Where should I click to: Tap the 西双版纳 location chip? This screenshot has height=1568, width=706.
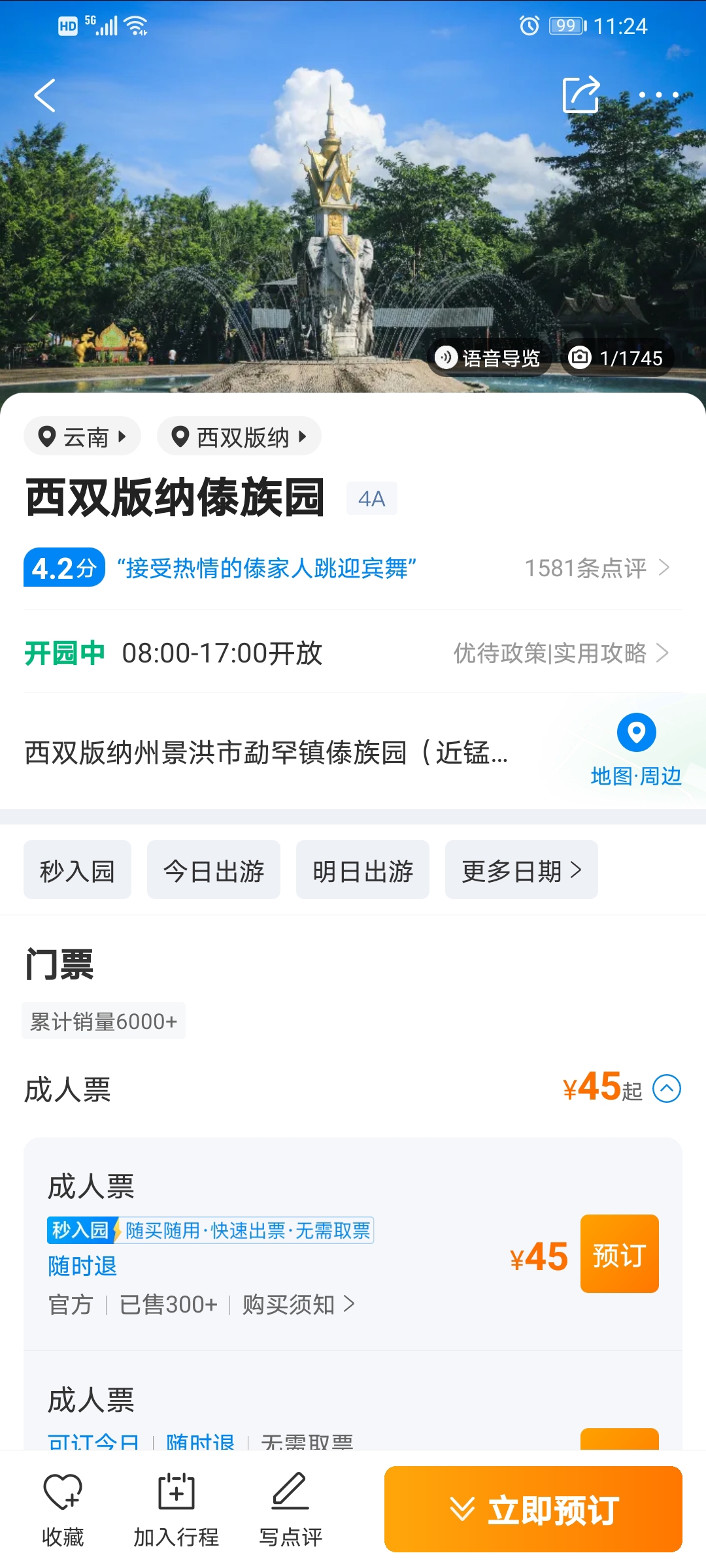click(x=239, y=436)
